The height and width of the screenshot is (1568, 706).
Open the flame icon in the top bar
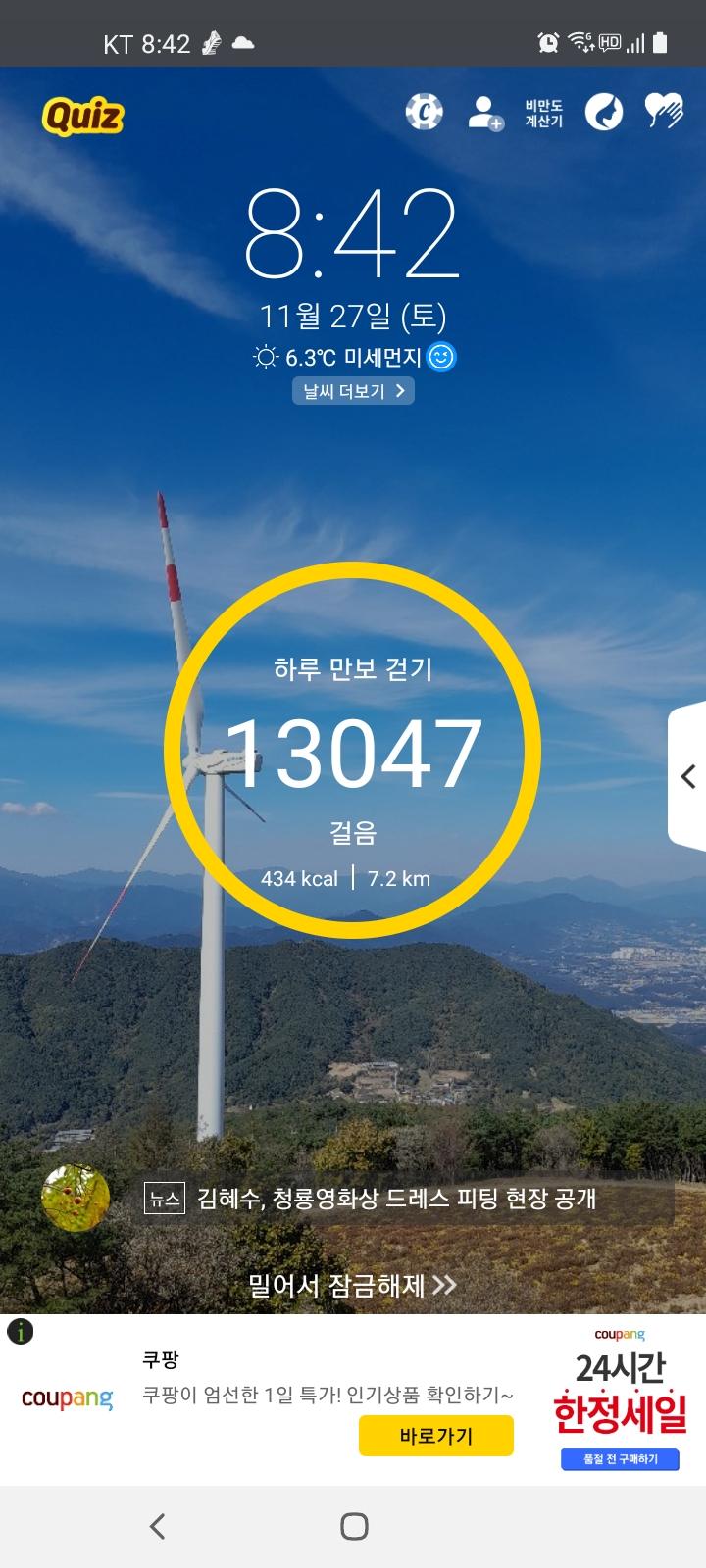click(x=604, y=113)
